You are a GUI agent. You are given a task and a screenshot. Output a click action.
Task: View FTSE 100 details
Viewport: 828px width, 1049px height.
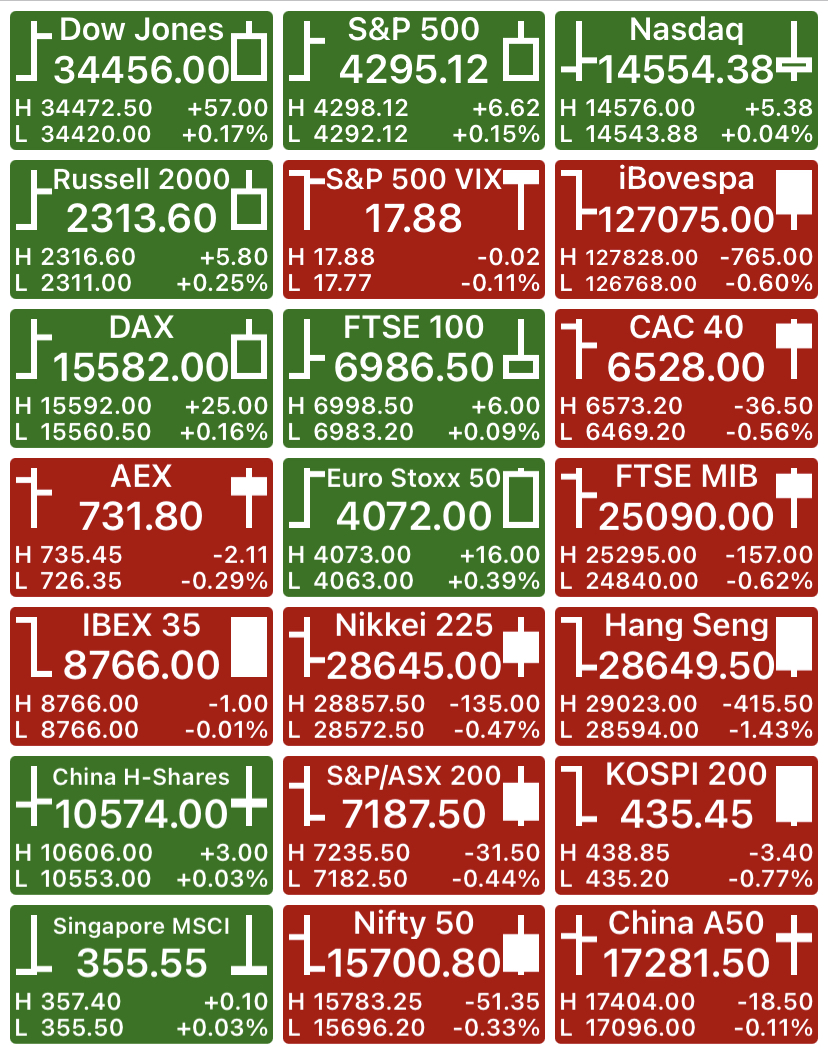click(x=414, y=379)
